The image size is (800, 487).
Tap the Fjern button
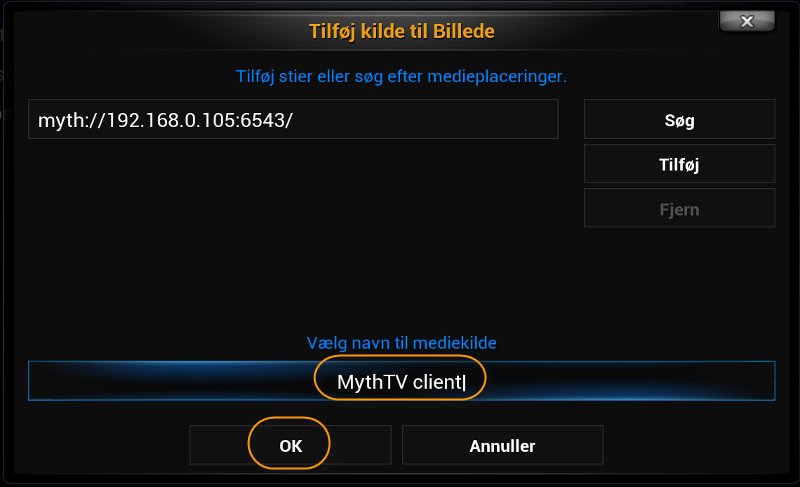tap(679, 209)
